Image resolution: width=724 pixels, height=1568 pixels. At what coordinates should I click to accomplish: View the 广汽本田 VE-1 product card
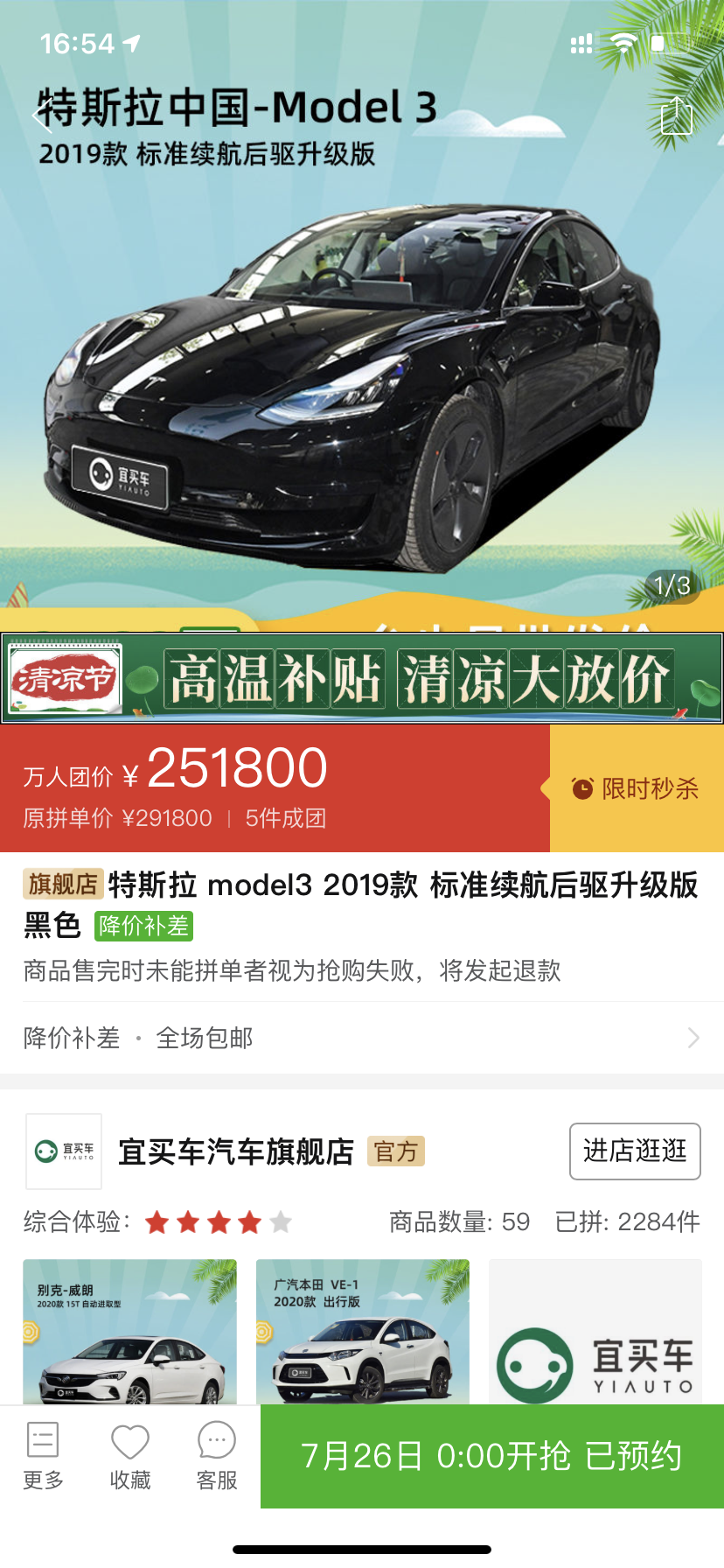pos(362,1330)
